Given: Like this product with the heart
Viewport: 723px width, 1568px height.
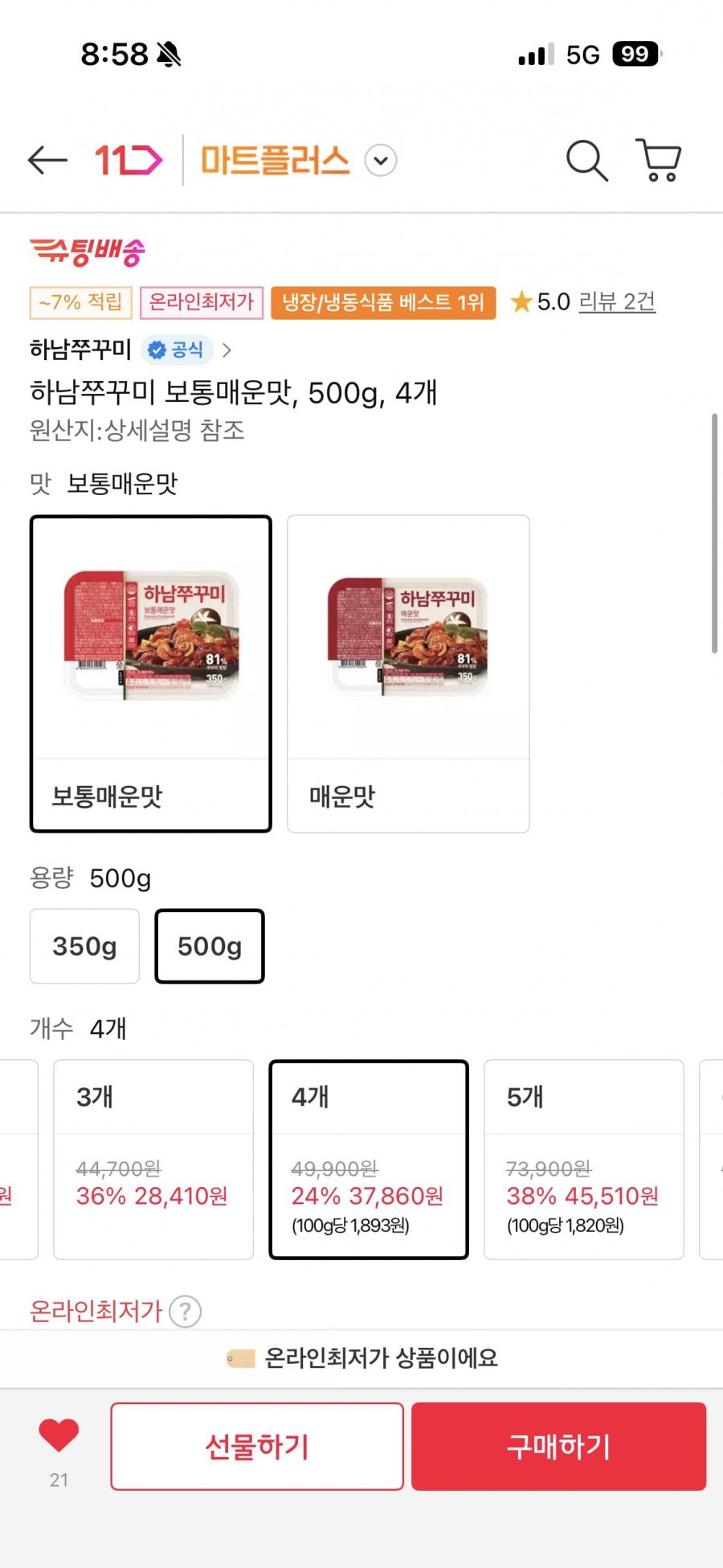Looking at the screenshot, I should (x=59, y=1436).
